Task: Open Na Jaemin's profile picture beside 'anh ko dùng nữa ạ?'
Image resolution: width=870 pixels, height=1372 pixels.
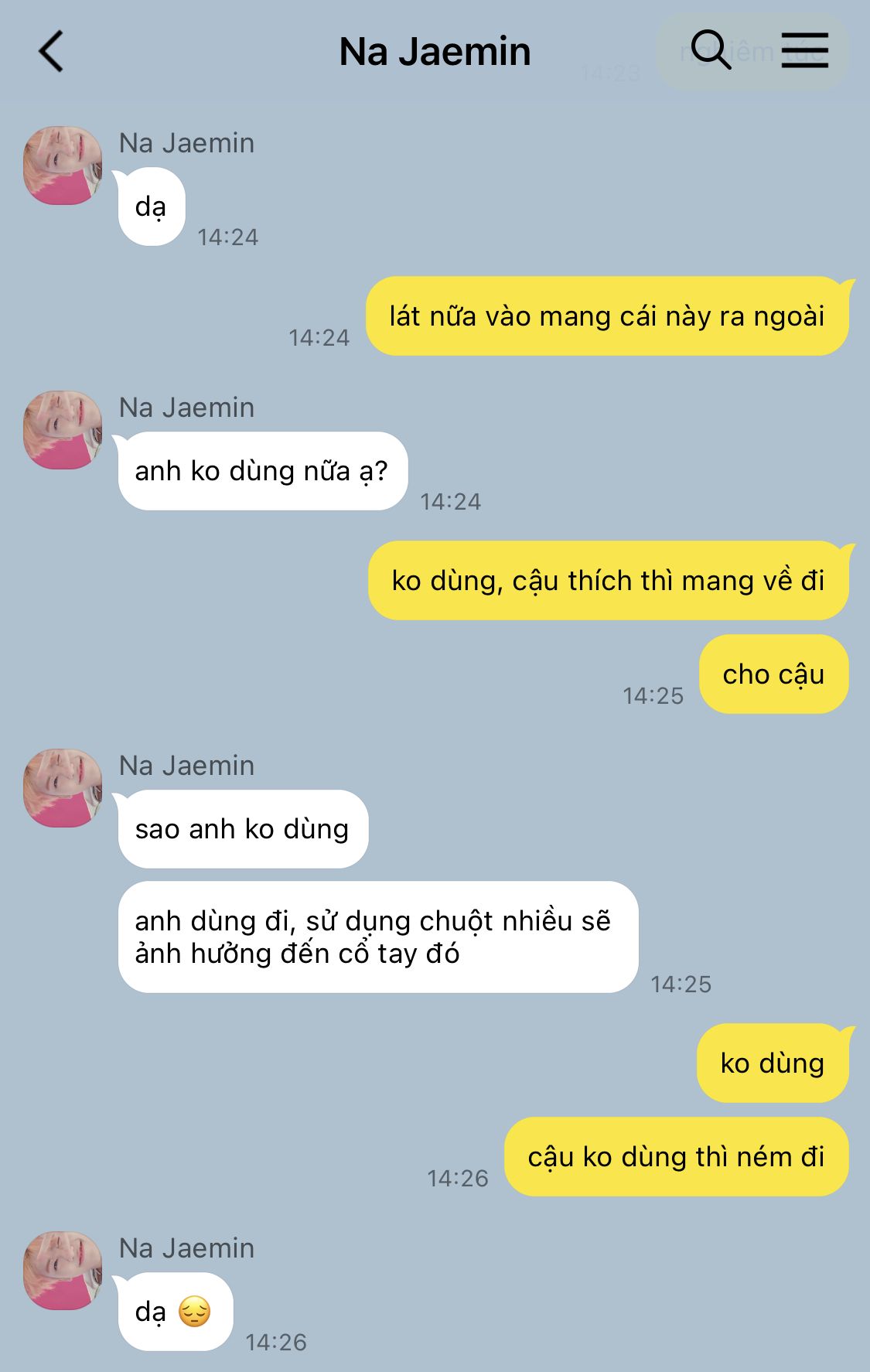Action: (63, 430)
